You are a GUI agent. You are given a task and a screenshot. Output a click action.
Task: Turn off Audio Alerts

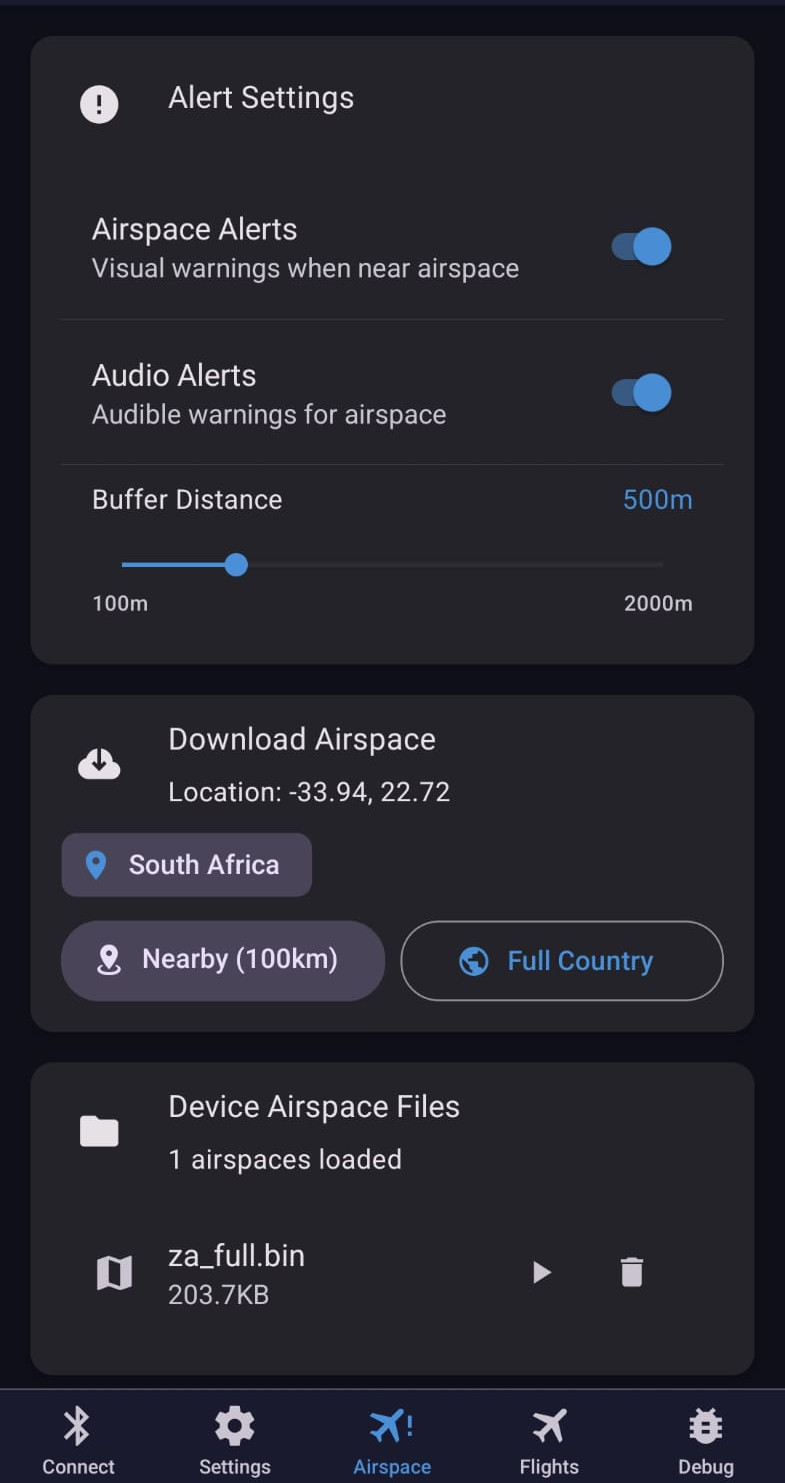click(641, 392)
